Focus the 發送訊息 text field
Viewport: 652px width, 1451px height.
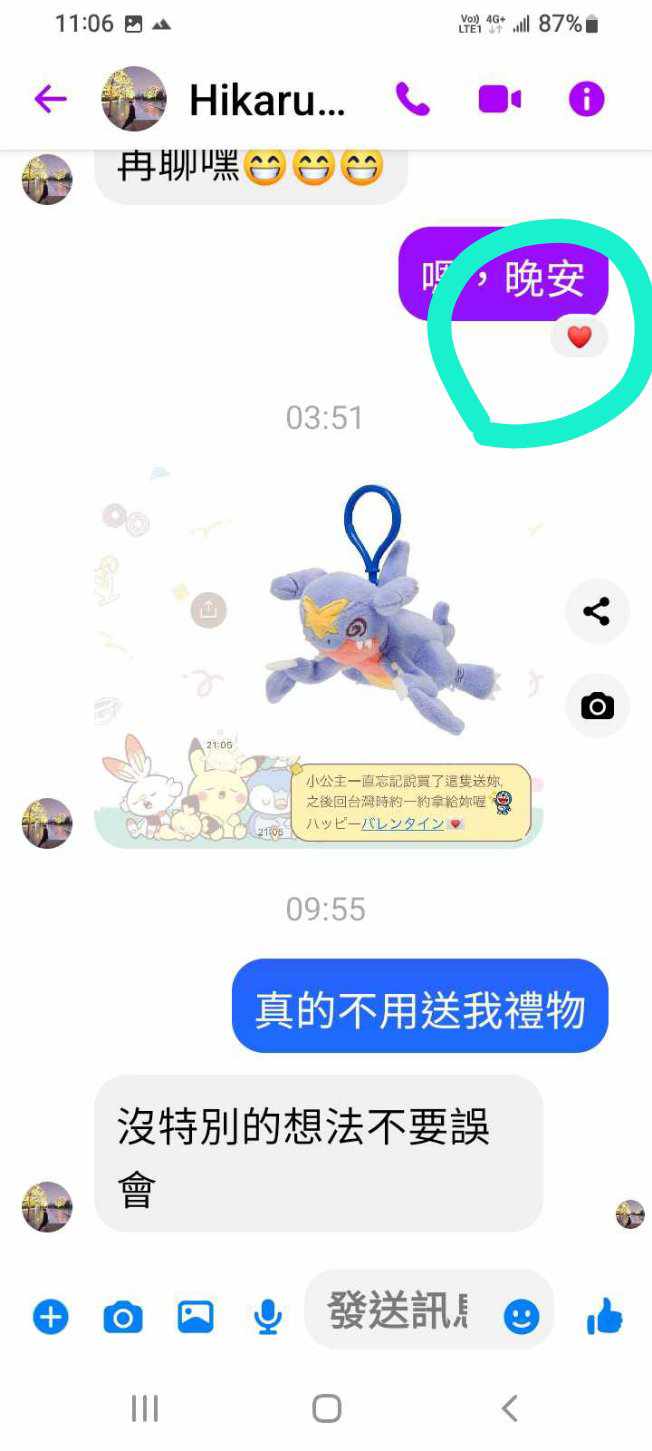click(x=400, y=1310)
